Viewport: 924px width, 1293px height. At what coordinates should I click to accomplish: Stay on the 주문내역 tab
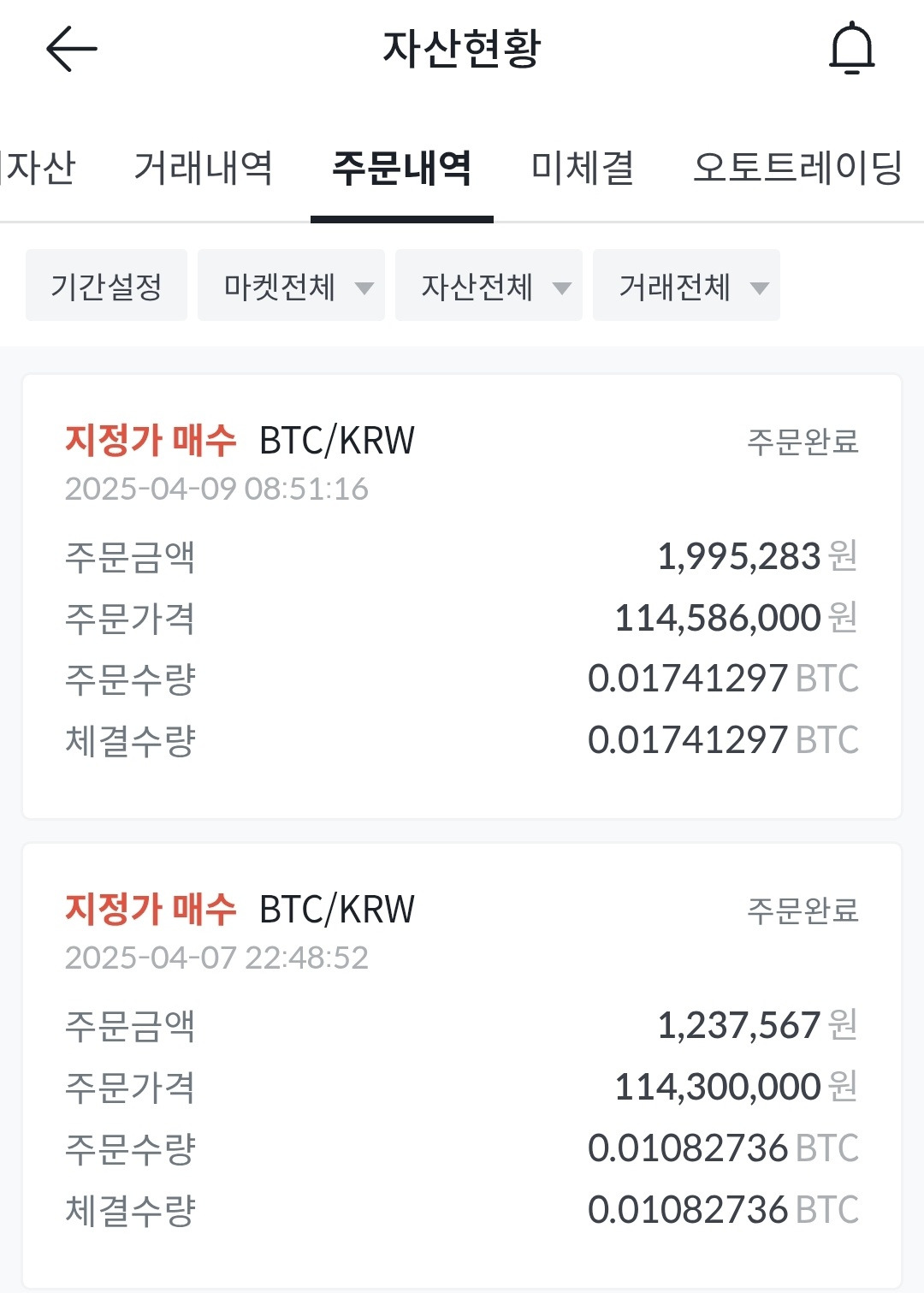click(404, 170)
